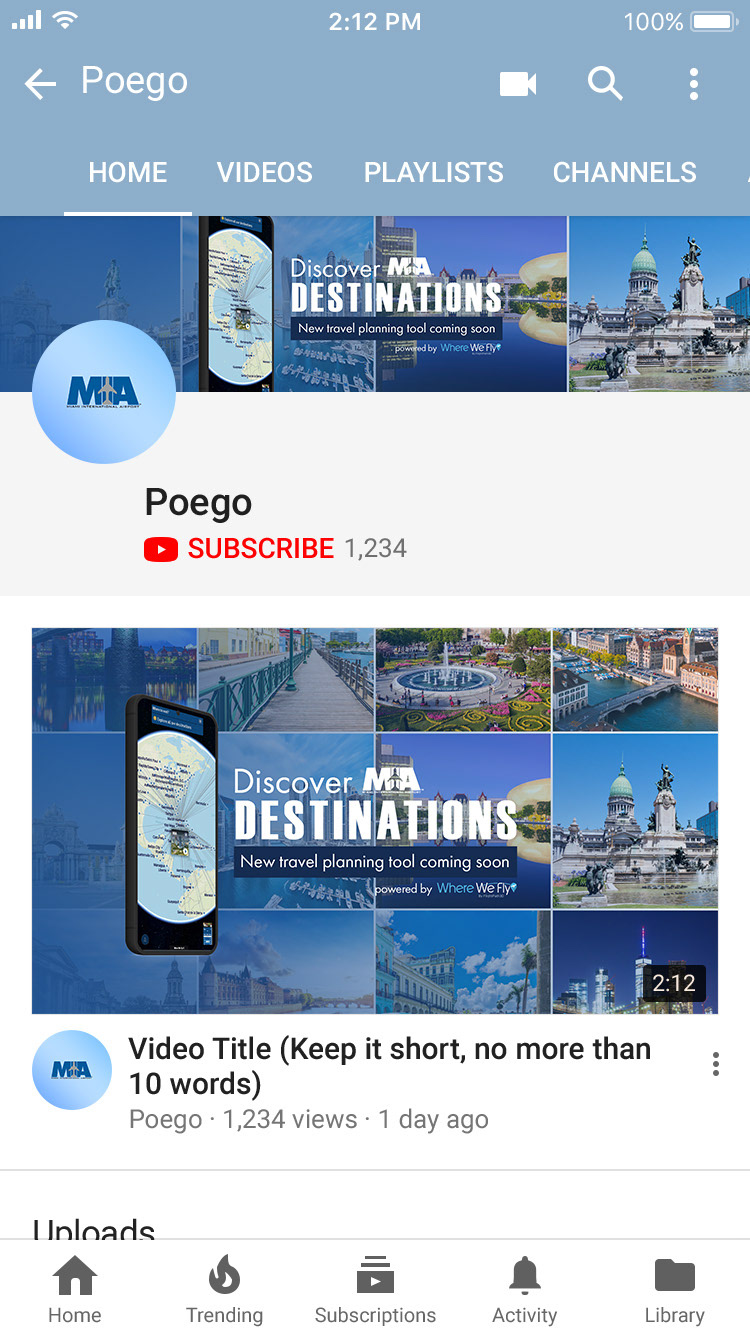Select the Home channel tab

(x=128, y=172)
